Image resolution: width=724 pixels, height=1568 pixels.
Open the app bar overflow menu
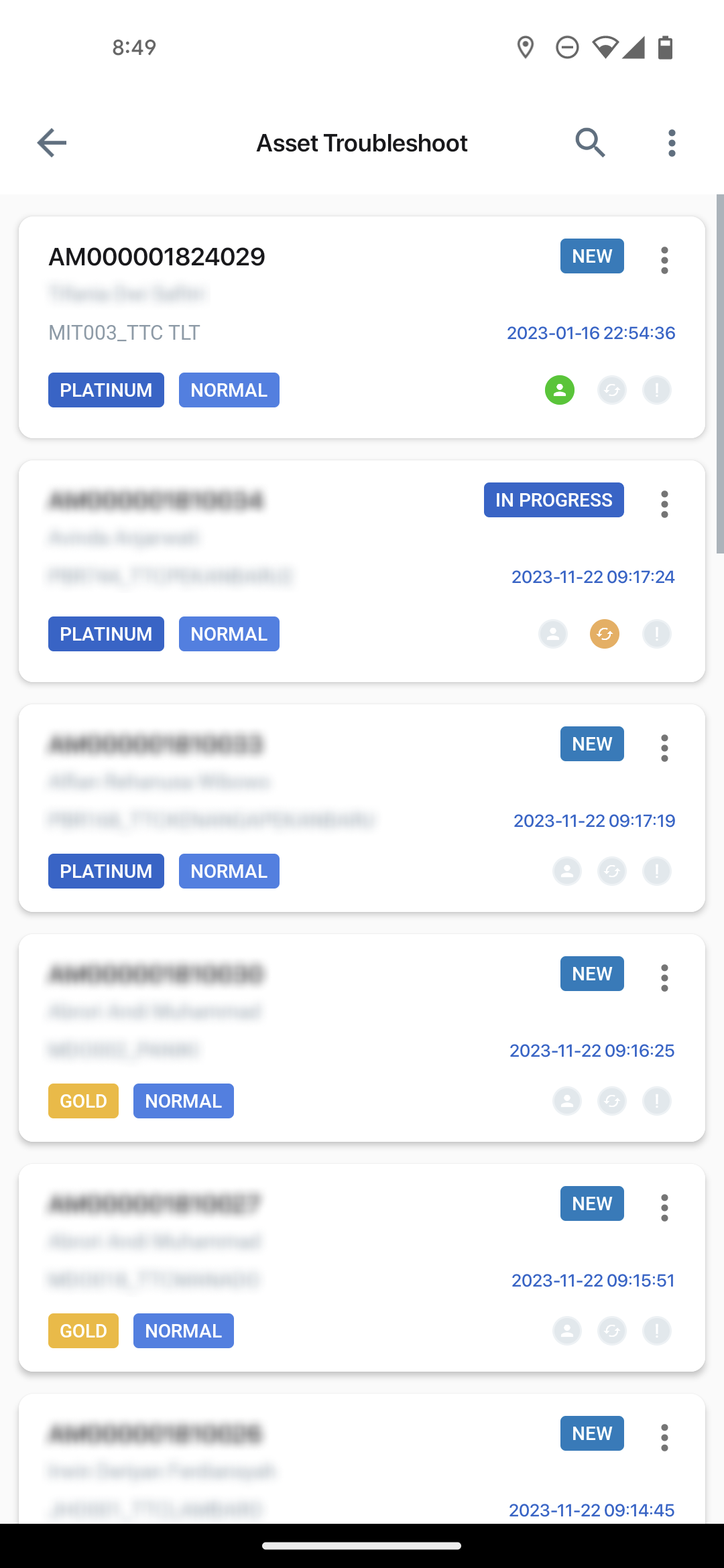pos(672,143)
